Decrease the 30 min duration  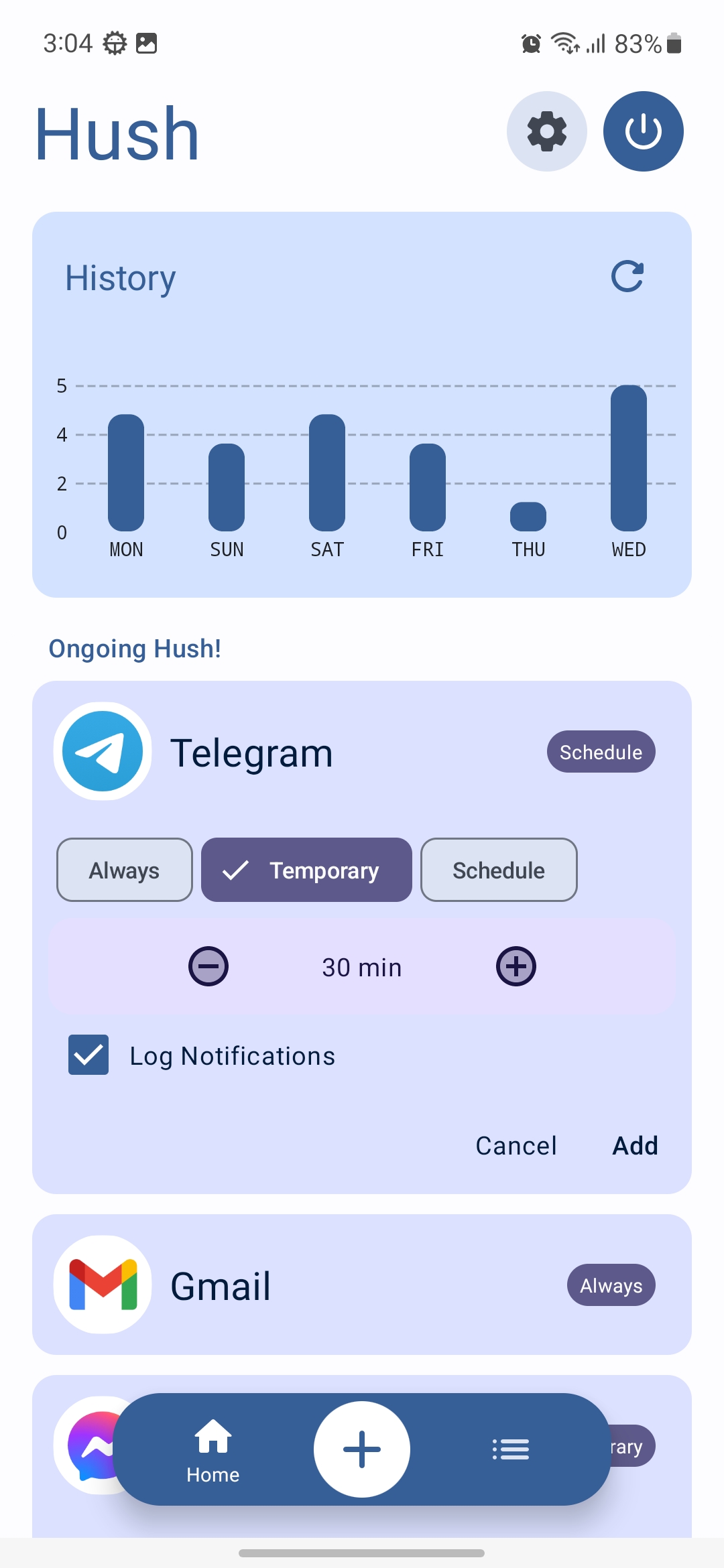208,966
